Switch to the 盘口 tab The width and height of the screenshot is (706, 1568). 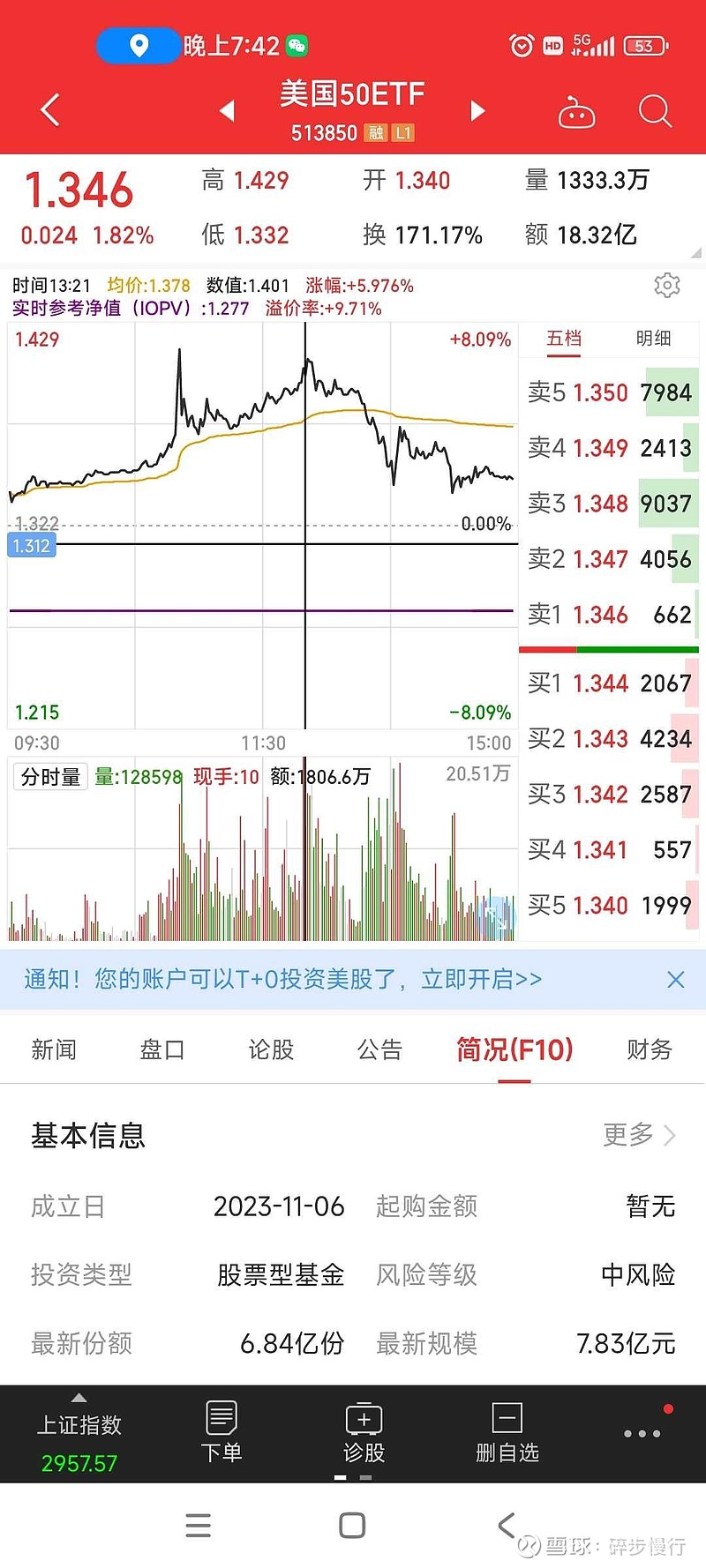click(x=162, y=1049)
